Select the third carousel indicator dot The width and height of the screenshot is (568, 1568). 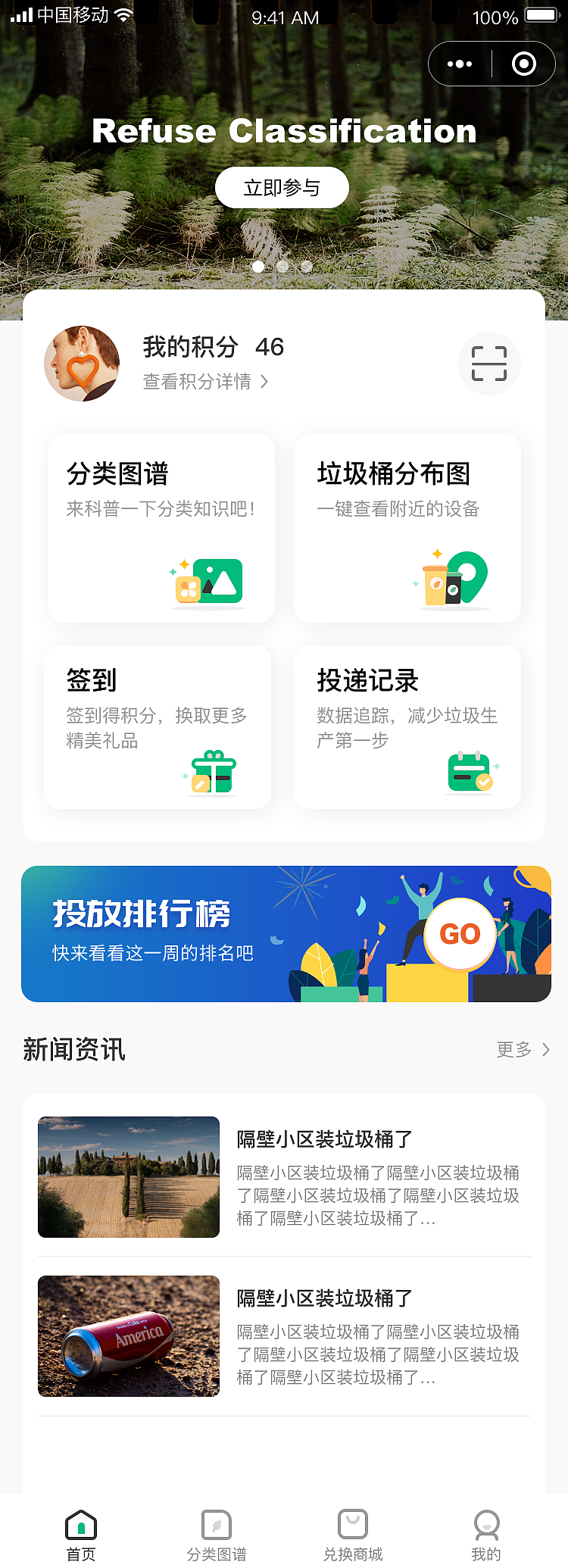tap(306, 266)
